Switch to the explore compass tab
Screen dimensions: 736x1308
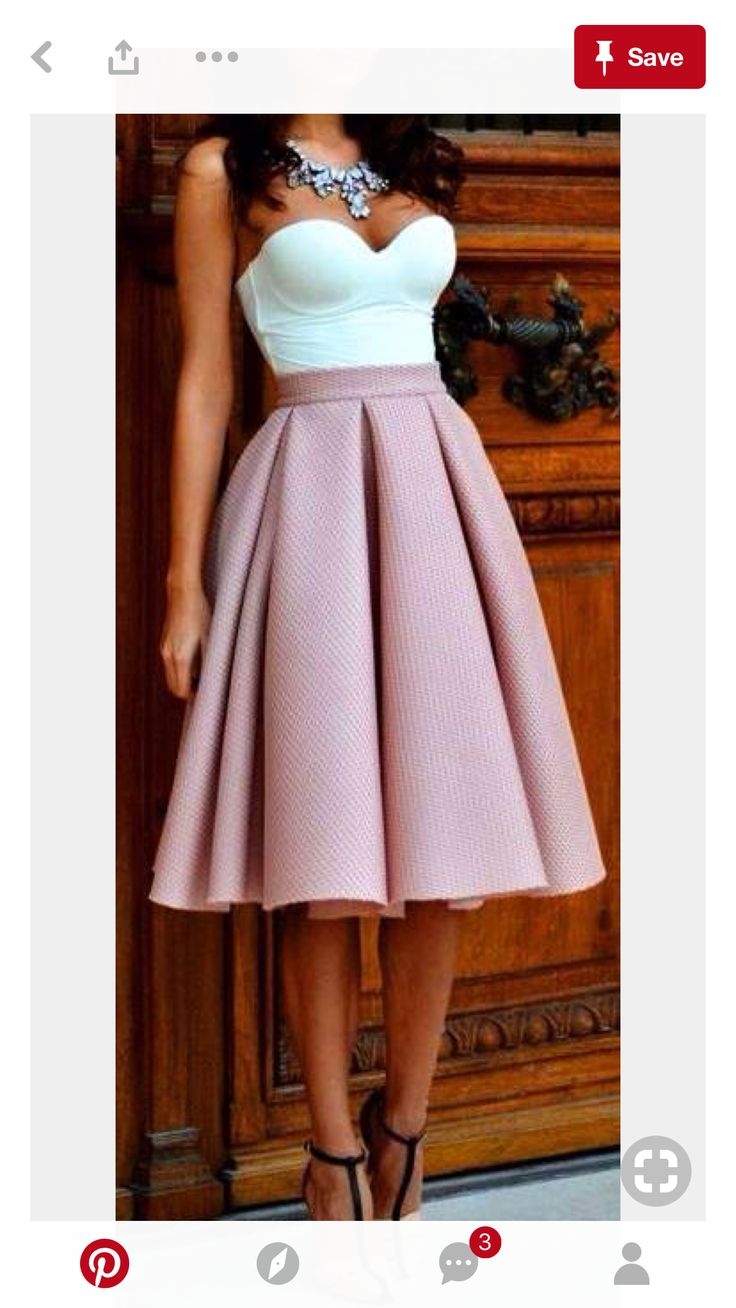pos(277,1263)
